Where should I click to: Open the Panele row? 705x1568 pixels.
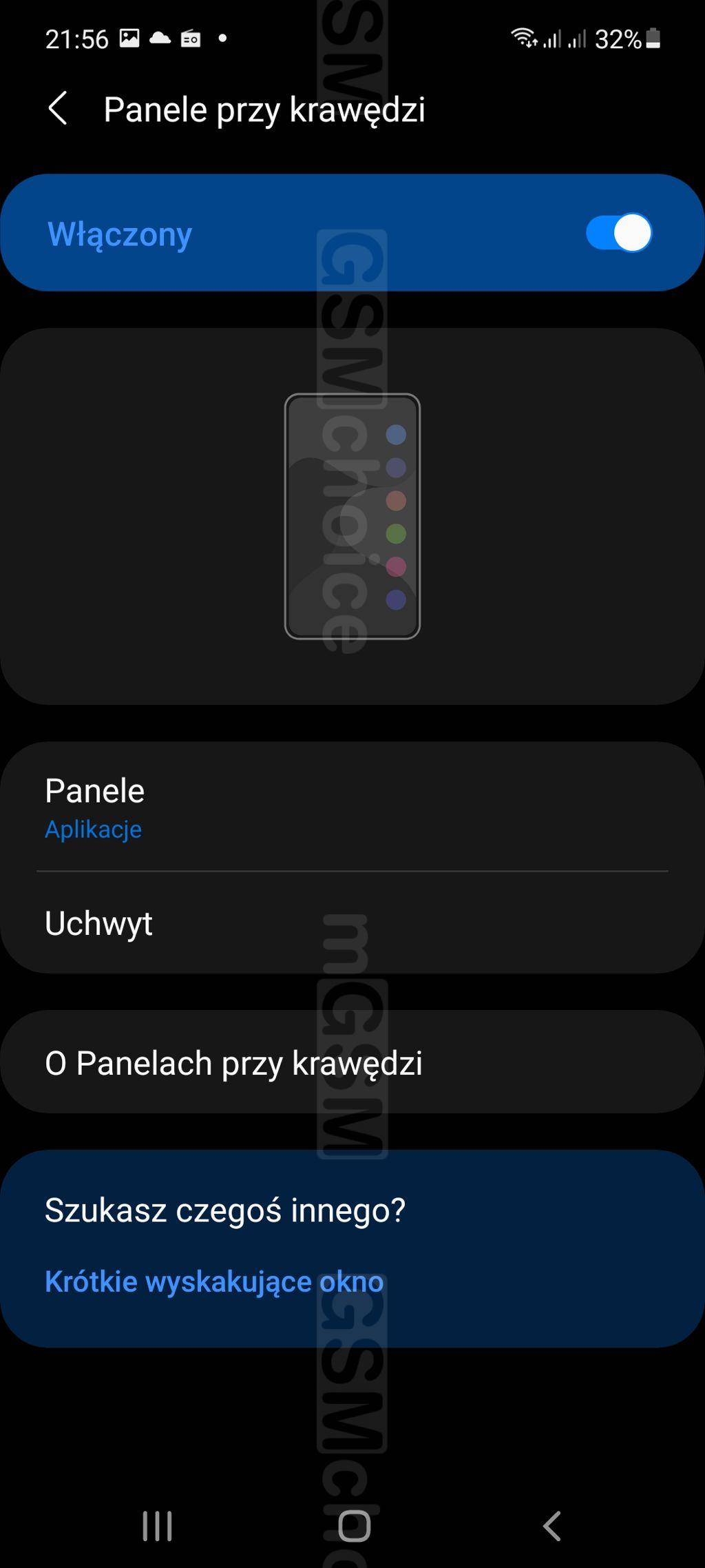[352, 807]
